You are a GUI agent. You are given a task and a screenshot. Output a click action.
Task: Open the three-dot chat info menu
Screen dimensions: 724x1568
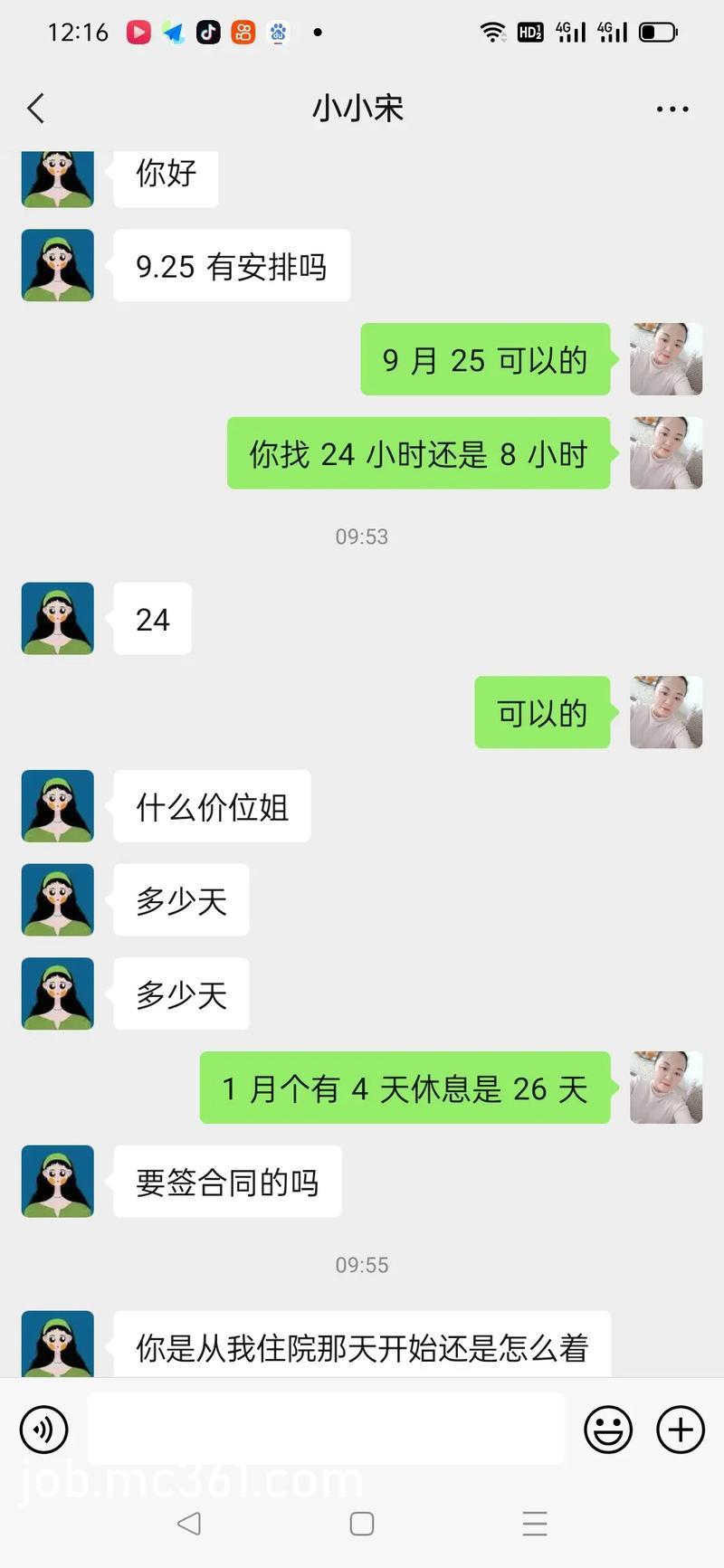[672, 109]
